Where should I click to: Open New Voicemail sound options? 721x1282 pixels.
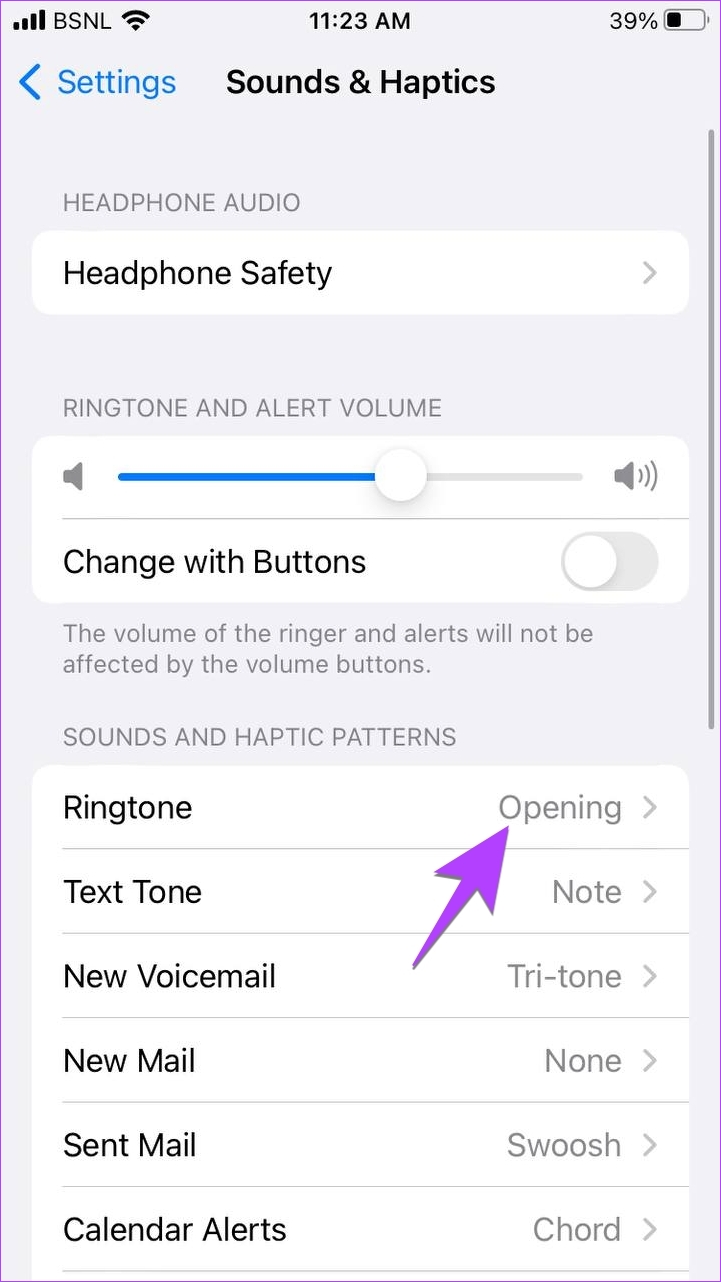(360, 976)
